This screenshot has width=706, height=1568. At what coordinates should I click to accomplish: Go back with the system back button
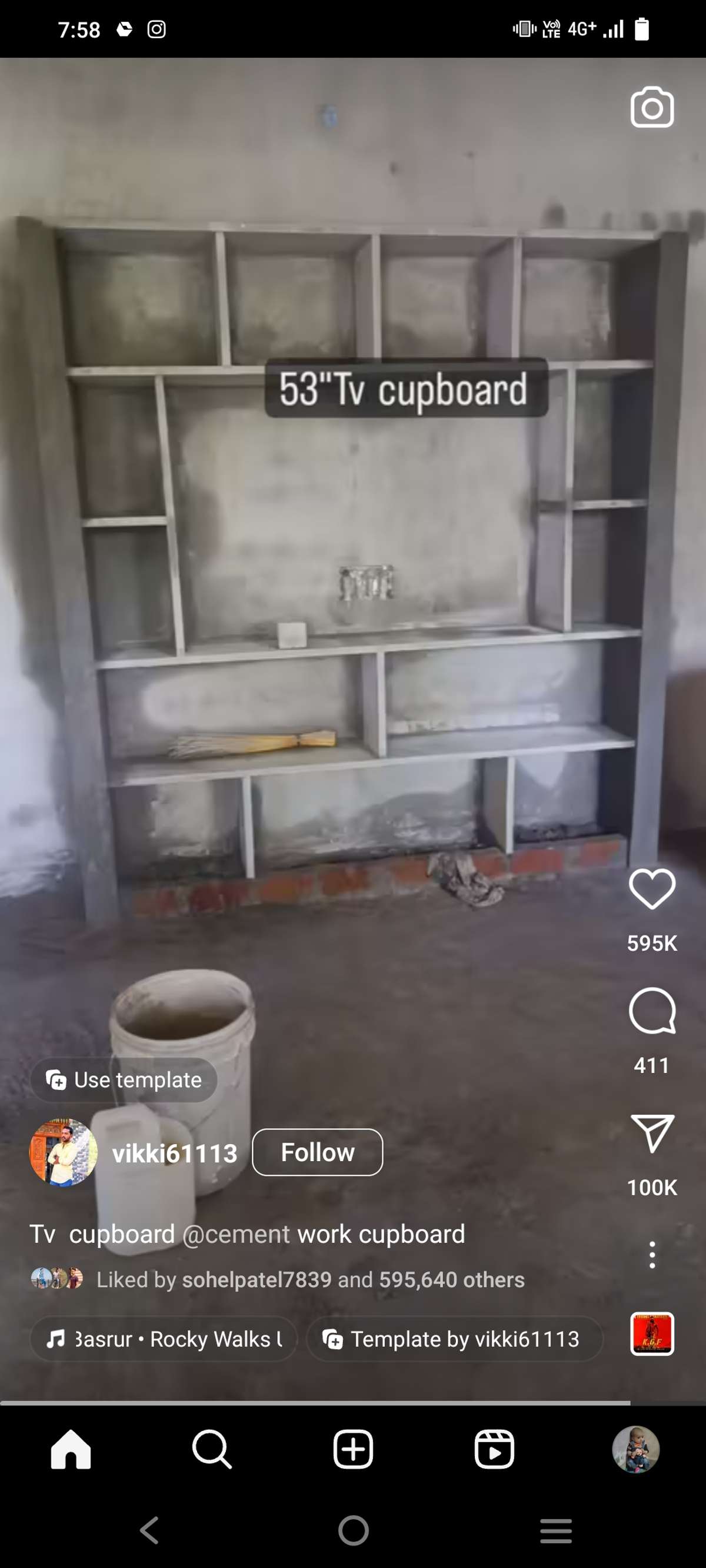point(150,1530)
